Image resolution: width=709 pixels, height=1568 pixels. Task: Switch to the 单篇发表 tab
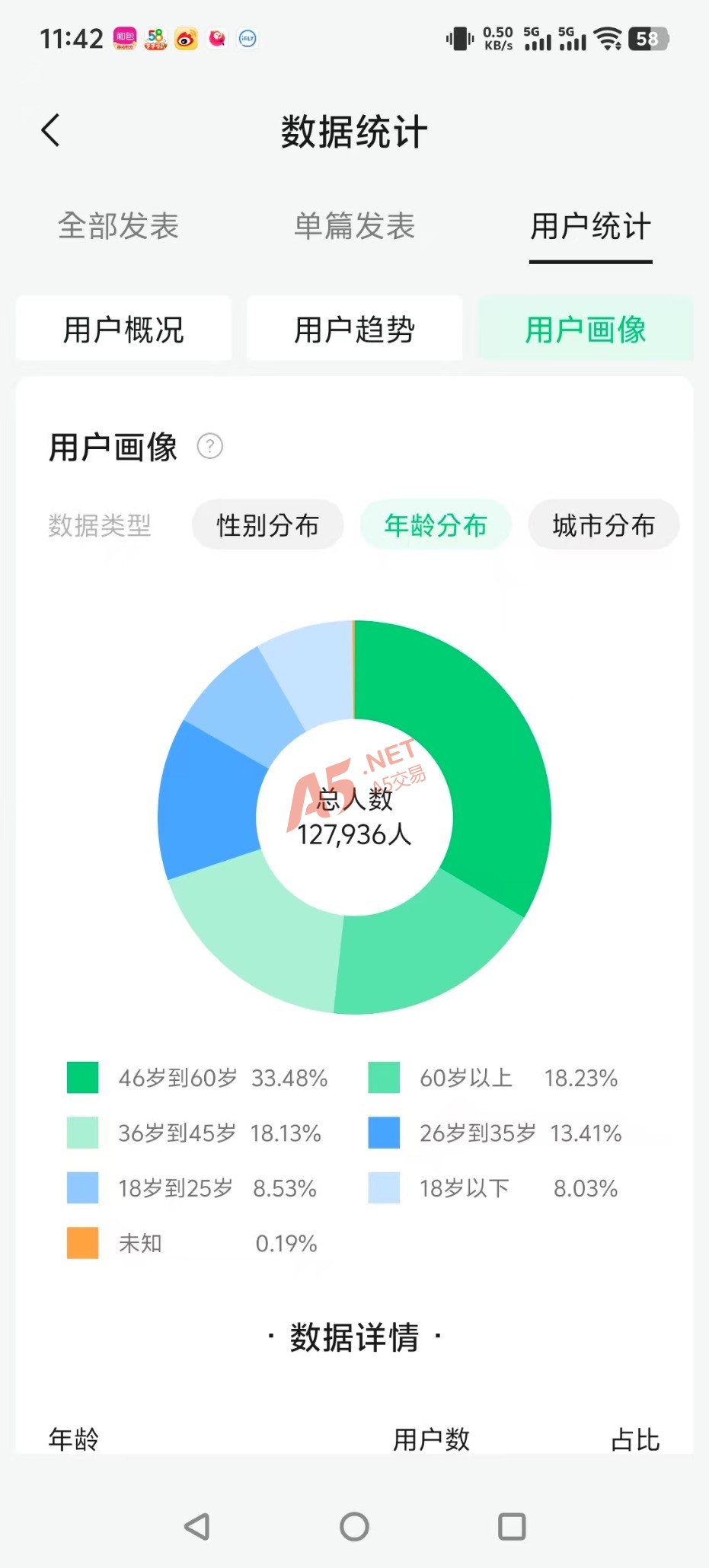[354, 226]
